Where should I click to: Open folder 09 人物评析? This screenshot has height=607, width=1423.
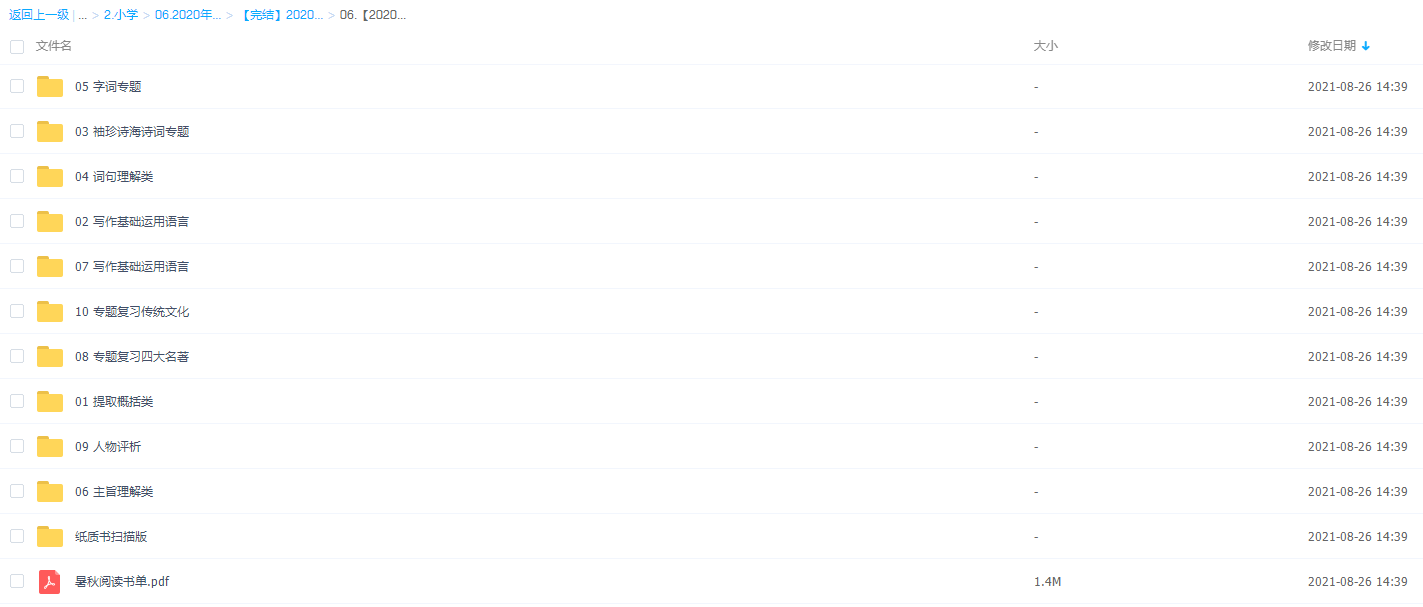[107, 447]
